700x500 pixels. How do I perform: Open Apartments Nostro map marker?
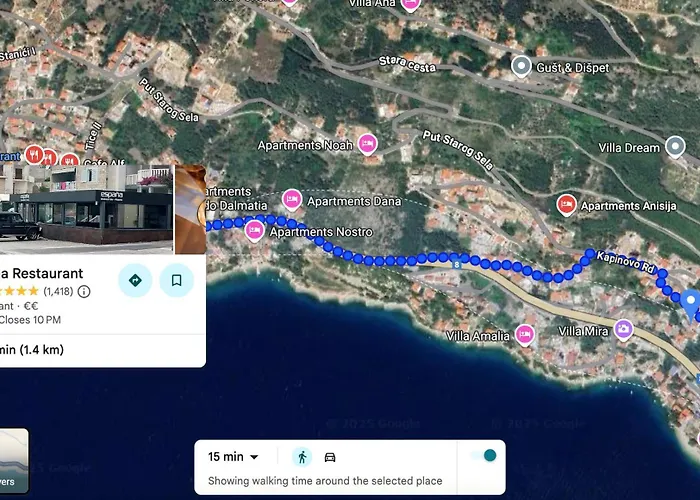coord(254,231)
